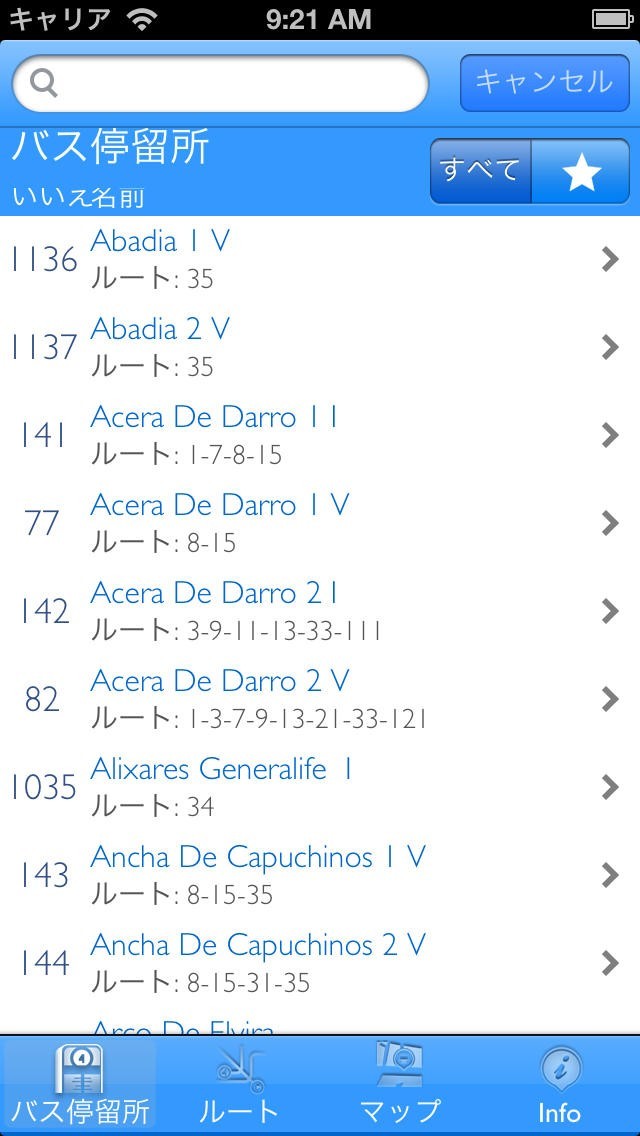
Task: Open stop 143 Ancha De Capuchinos 1 V
Action: (320, 875)
